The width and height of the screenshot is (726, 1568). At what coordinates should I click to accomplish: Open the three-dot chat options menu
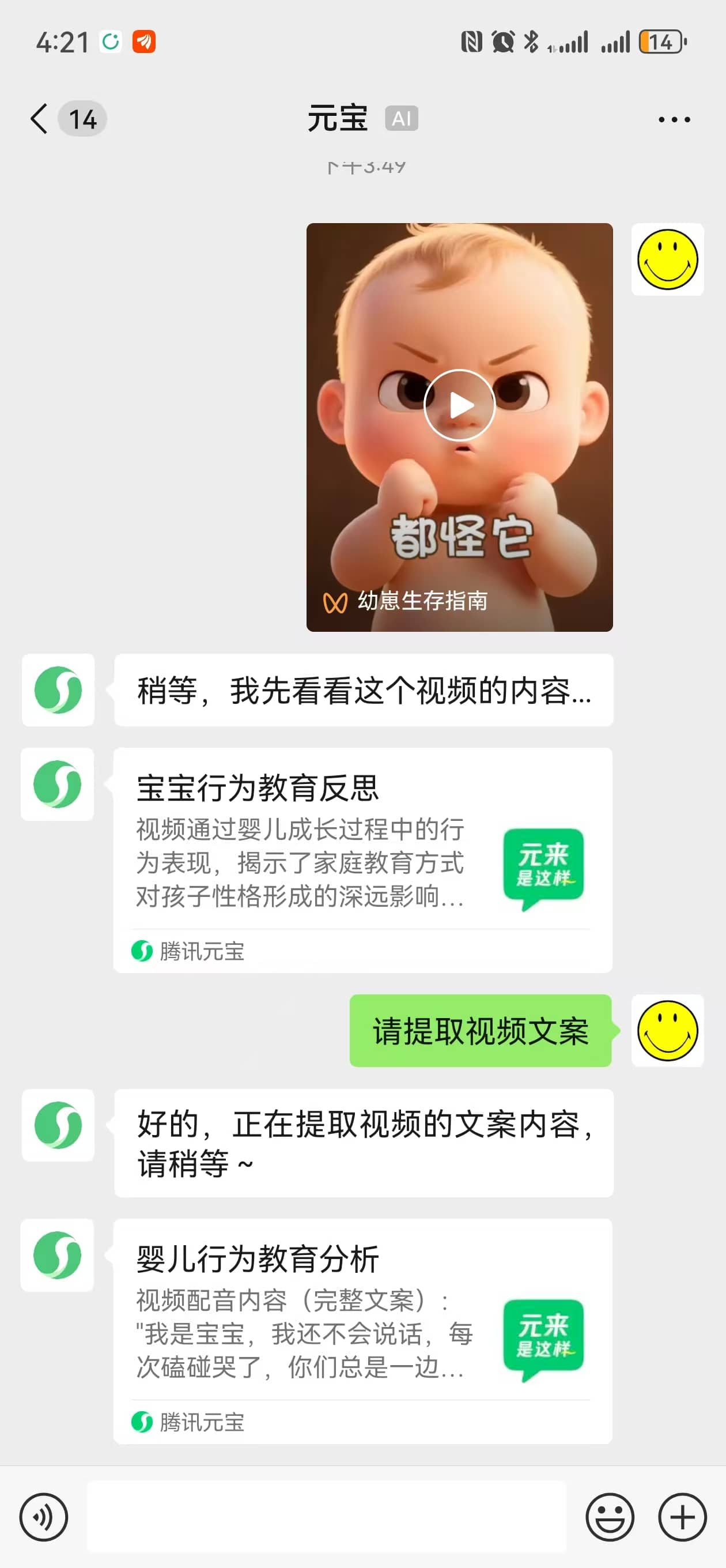674,119
